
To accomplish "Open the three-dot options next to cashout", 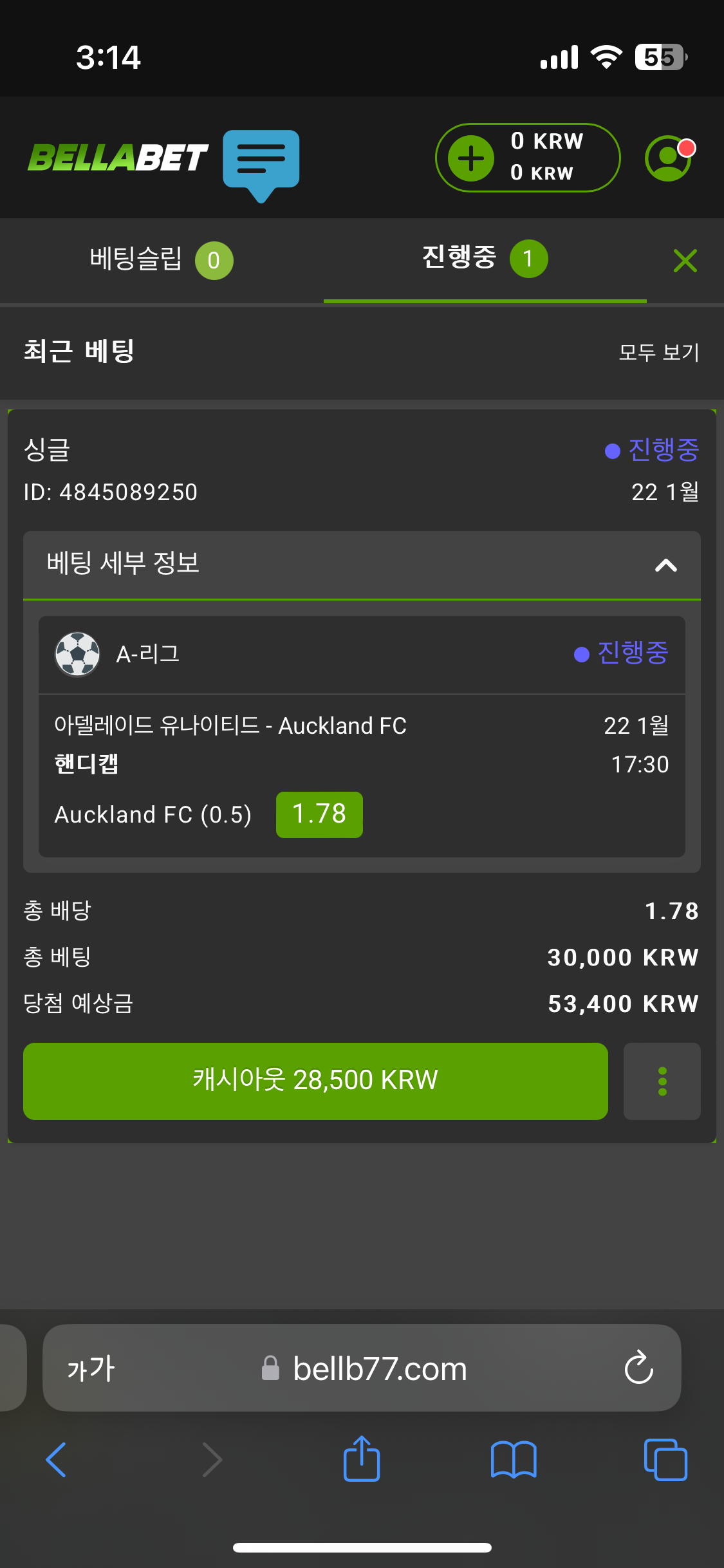I will (662, 1081).
